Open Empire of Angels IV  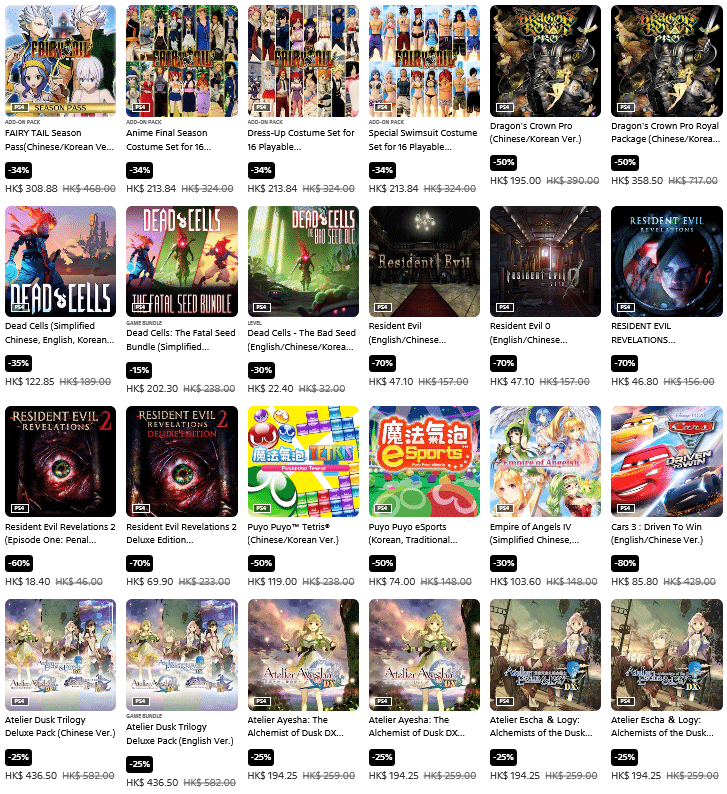[545, 461]
